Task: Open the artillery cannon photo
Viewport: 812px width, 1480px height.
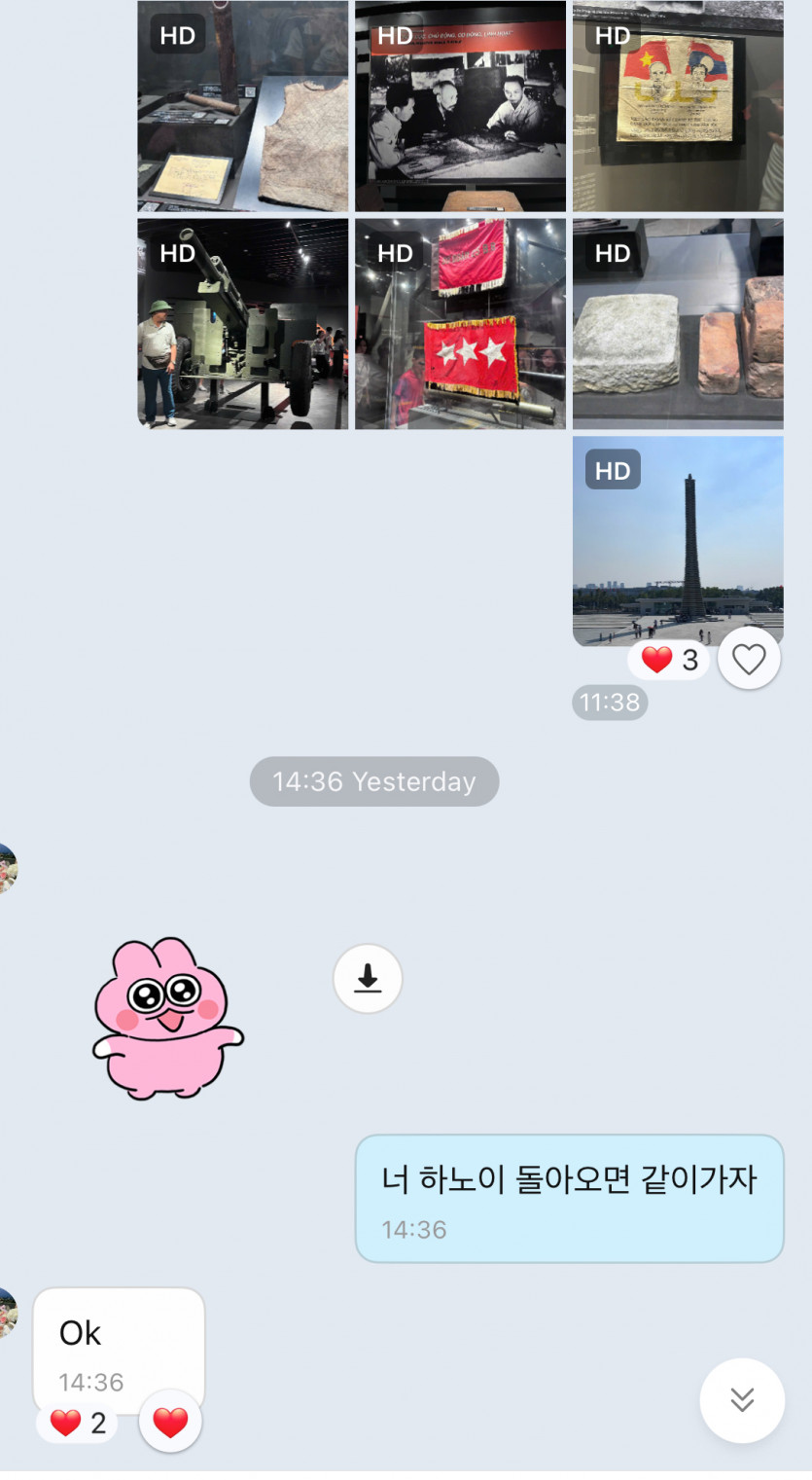Action: click(x=242, y=324)
